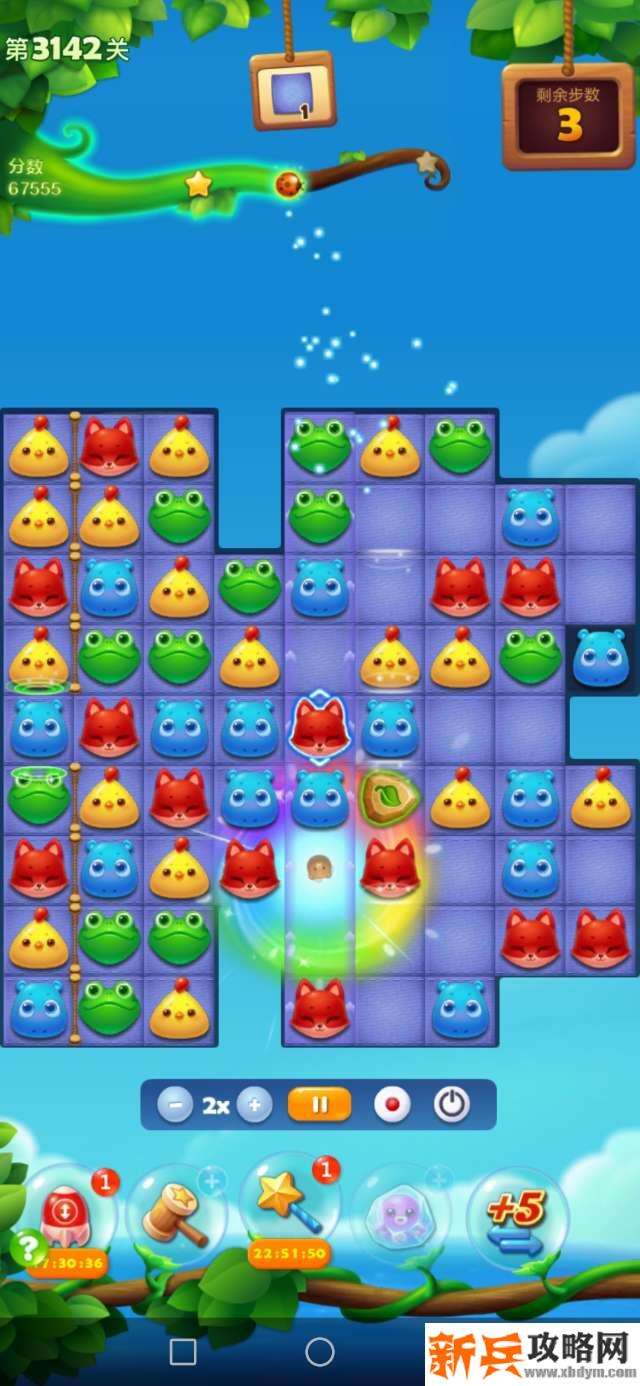
Task: Go to home via system navigation circle
Action: [320, 1352]
